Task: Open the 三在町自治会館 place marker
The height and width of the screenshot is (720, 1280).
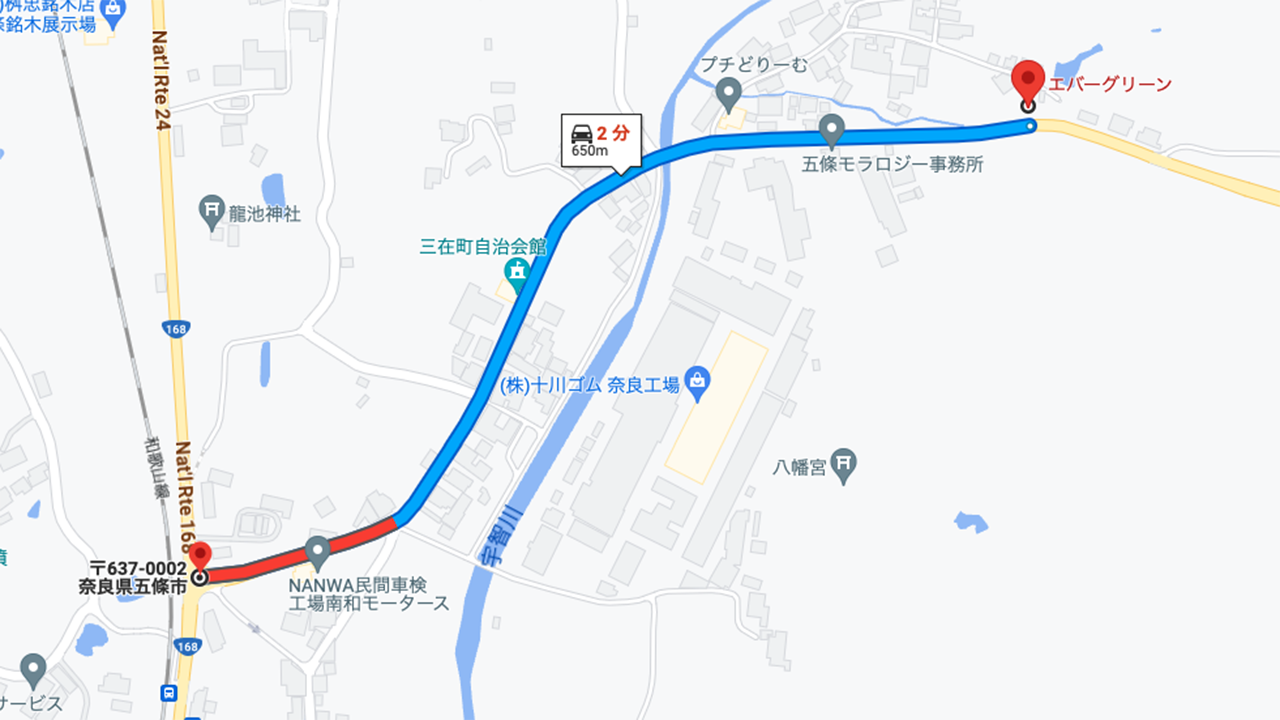Action: 516,268
